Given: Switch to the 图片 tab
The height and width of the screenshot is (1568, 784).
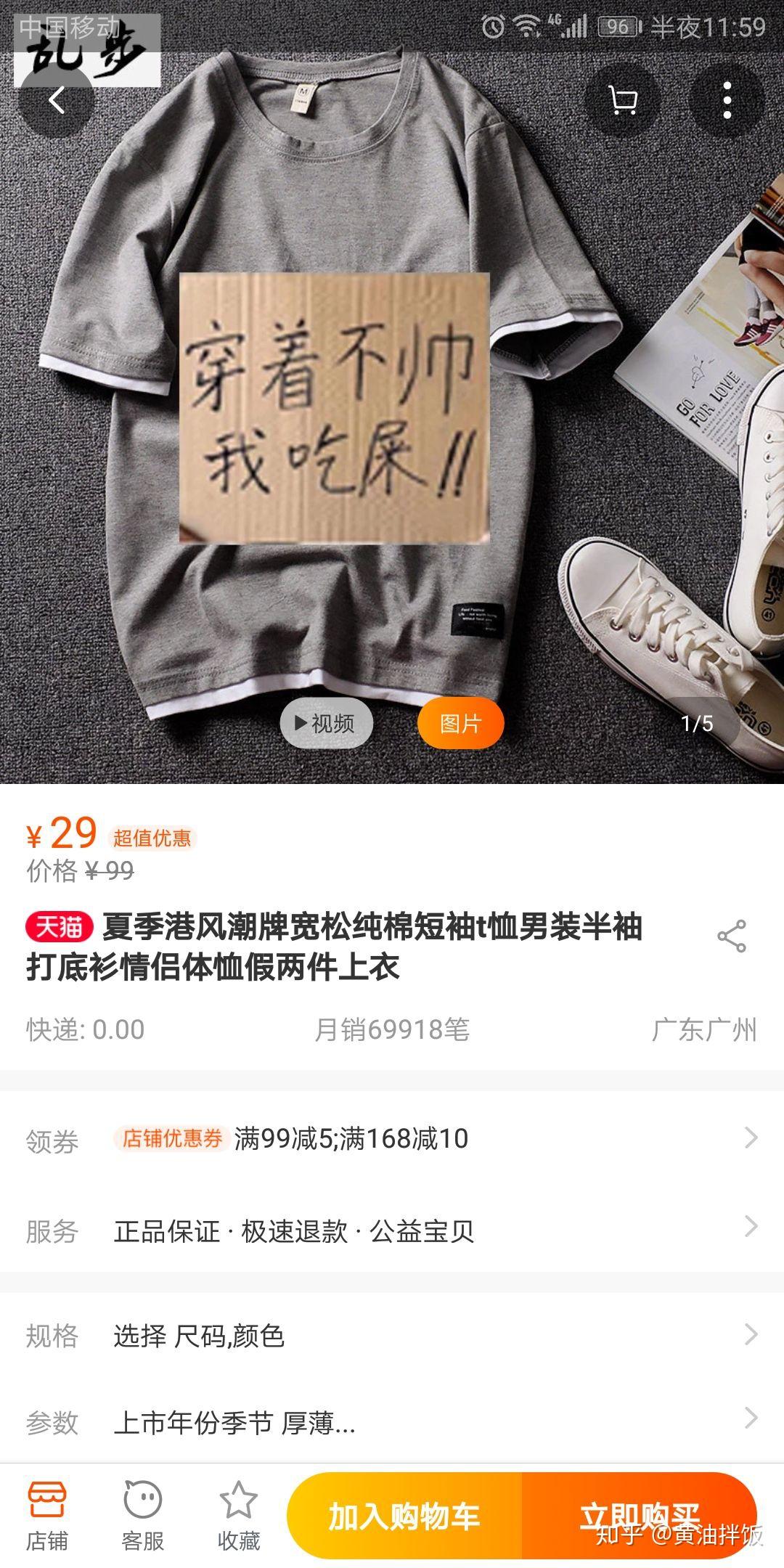Looking at the screenshot, I should pyautogui.click(x=460, y=723).
